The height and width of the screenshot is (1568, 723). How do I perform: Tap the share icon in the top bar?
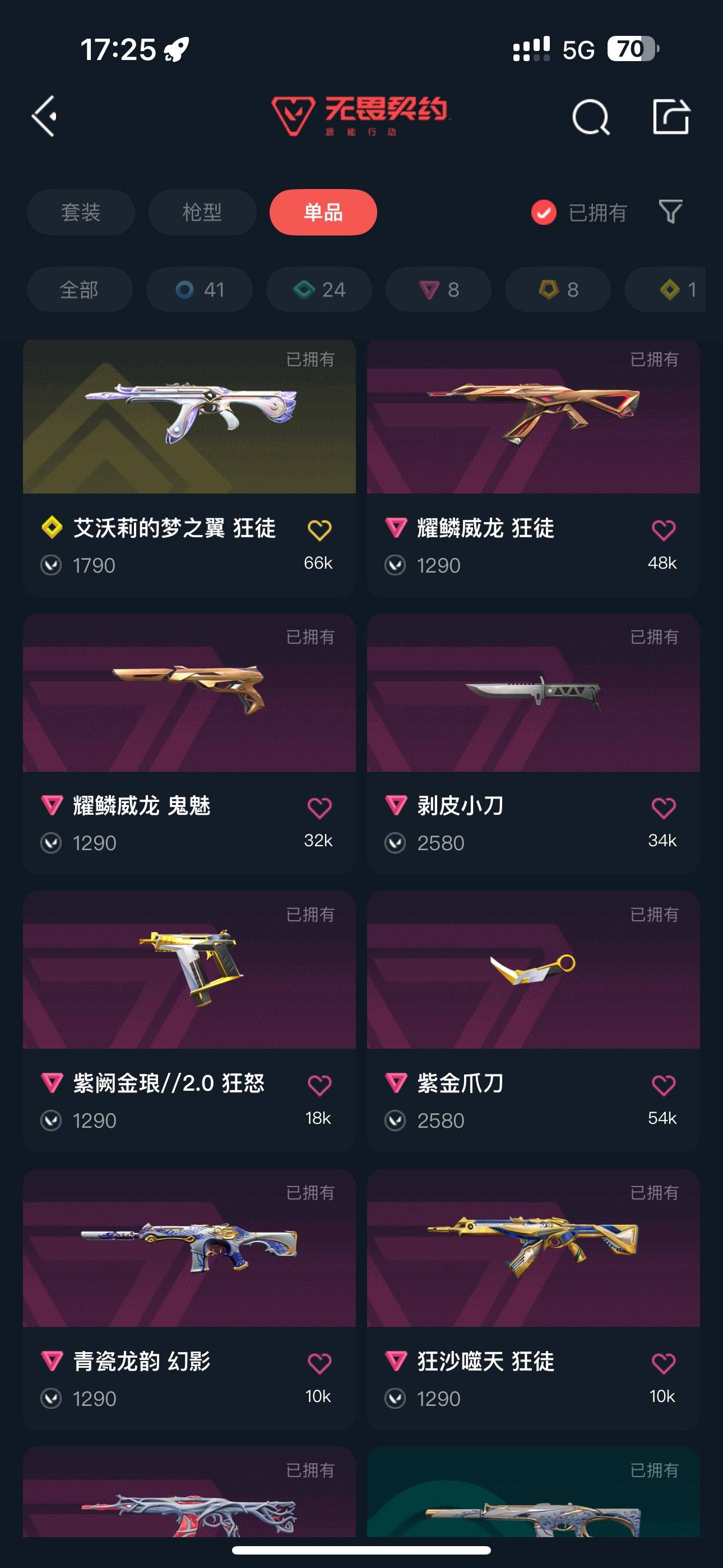(673, 117)
